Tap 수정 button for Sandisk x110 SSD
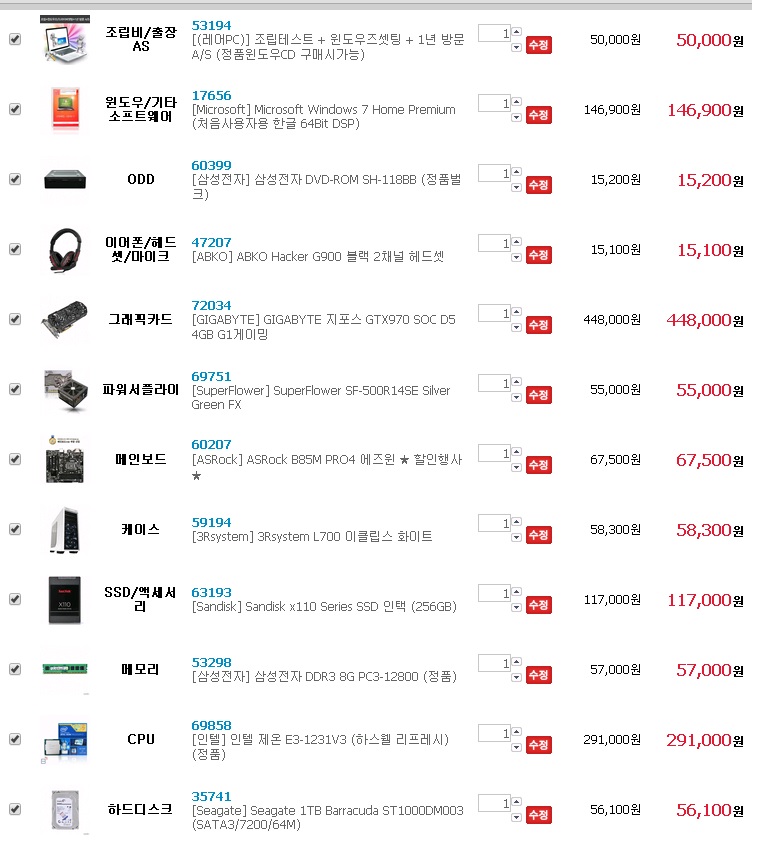This screenshot has height=841, width=768. [538, 605]
